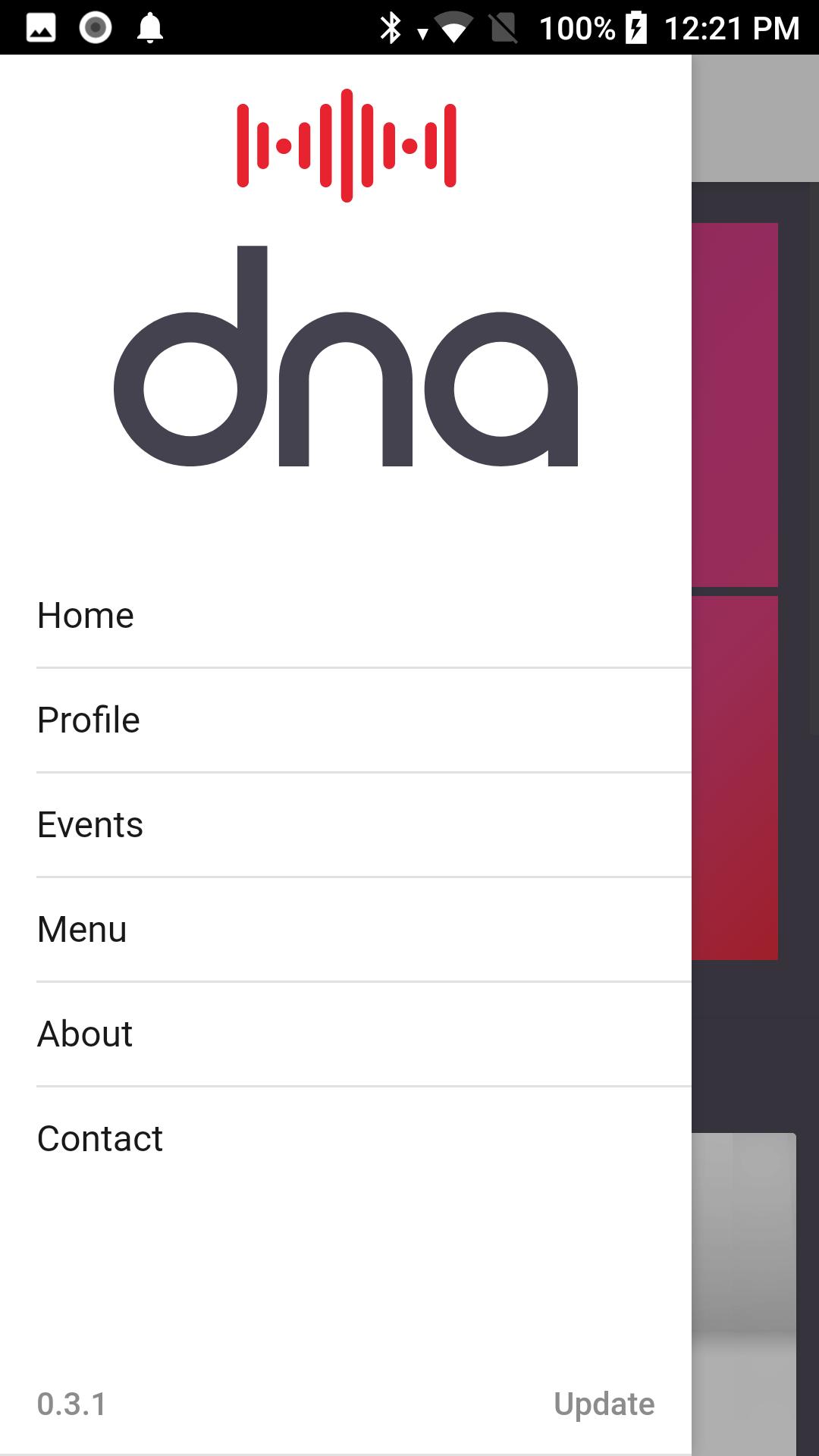Screen dimensions: 819x1456
Task: Tap the dna logo
Action: pos(347,356)
